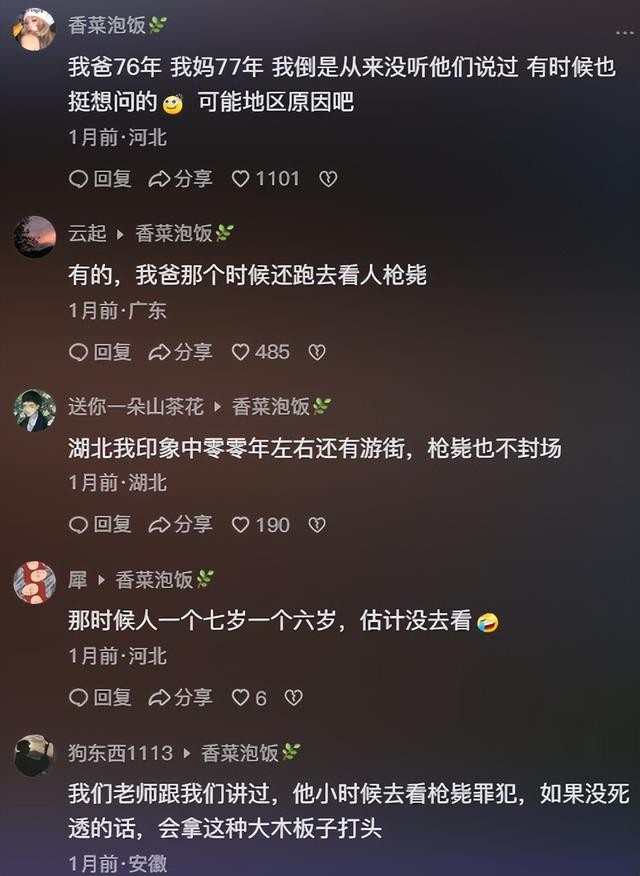
Task: Open 狗东西1113's profile avatar
Action: (34, 756)
